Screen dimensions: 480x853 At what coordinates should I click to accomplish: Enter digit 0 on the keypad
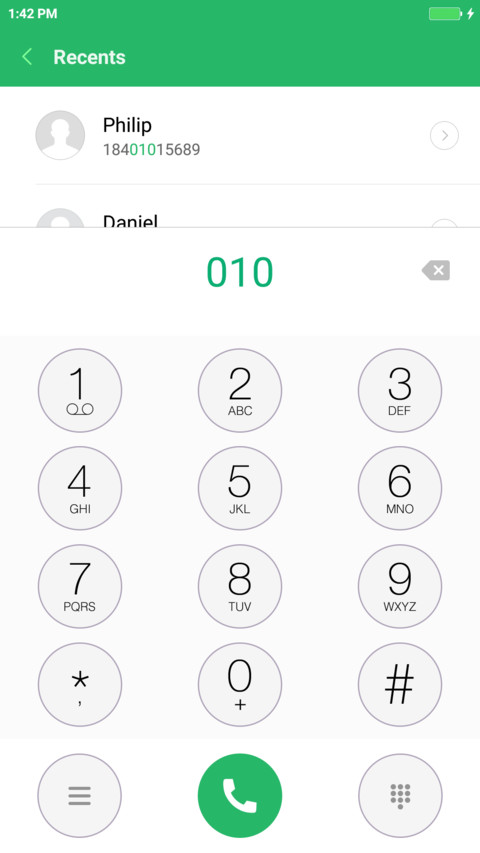pos(240,684)
